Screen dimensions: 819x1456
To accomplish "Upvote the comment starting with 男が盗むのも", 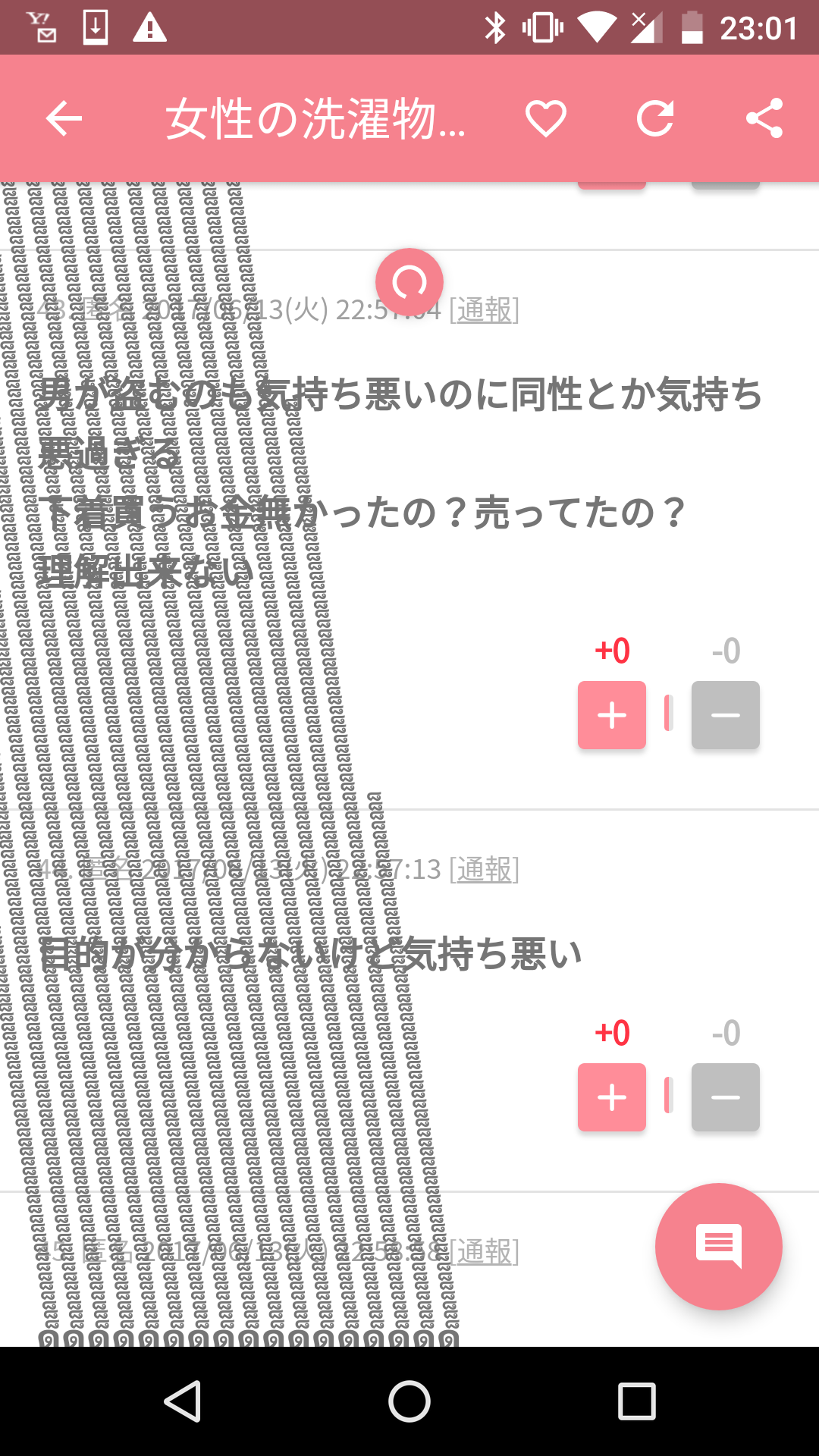I will pyautogui.click(x=611, y=715).
